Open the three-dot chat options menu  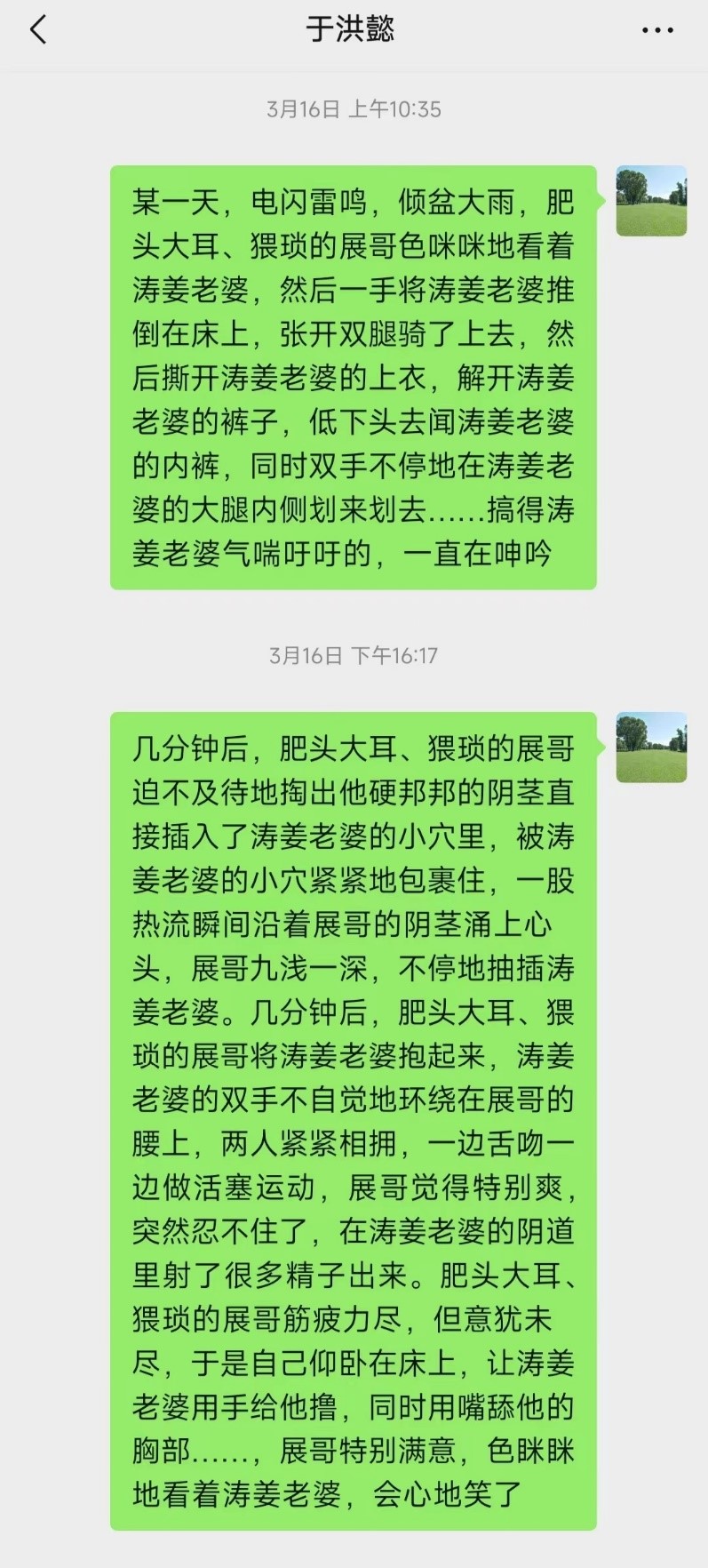point(656,30)
